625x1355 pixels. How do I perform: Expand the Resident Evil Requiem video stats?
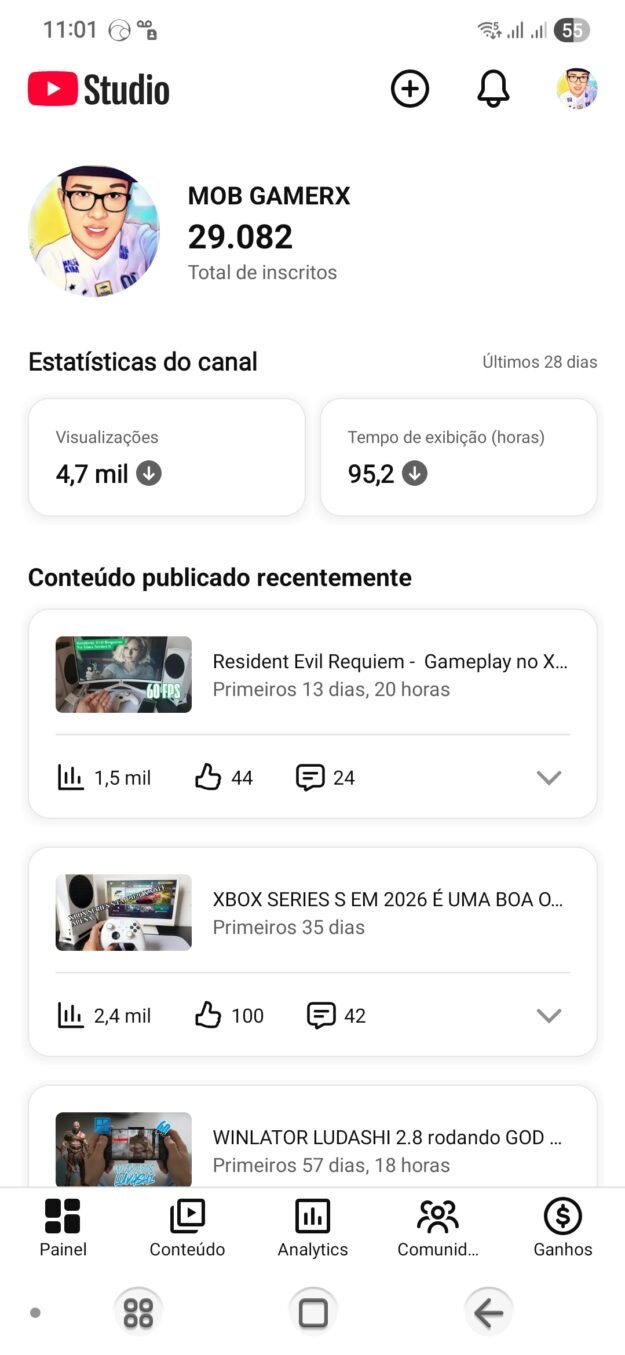(548, 778)
